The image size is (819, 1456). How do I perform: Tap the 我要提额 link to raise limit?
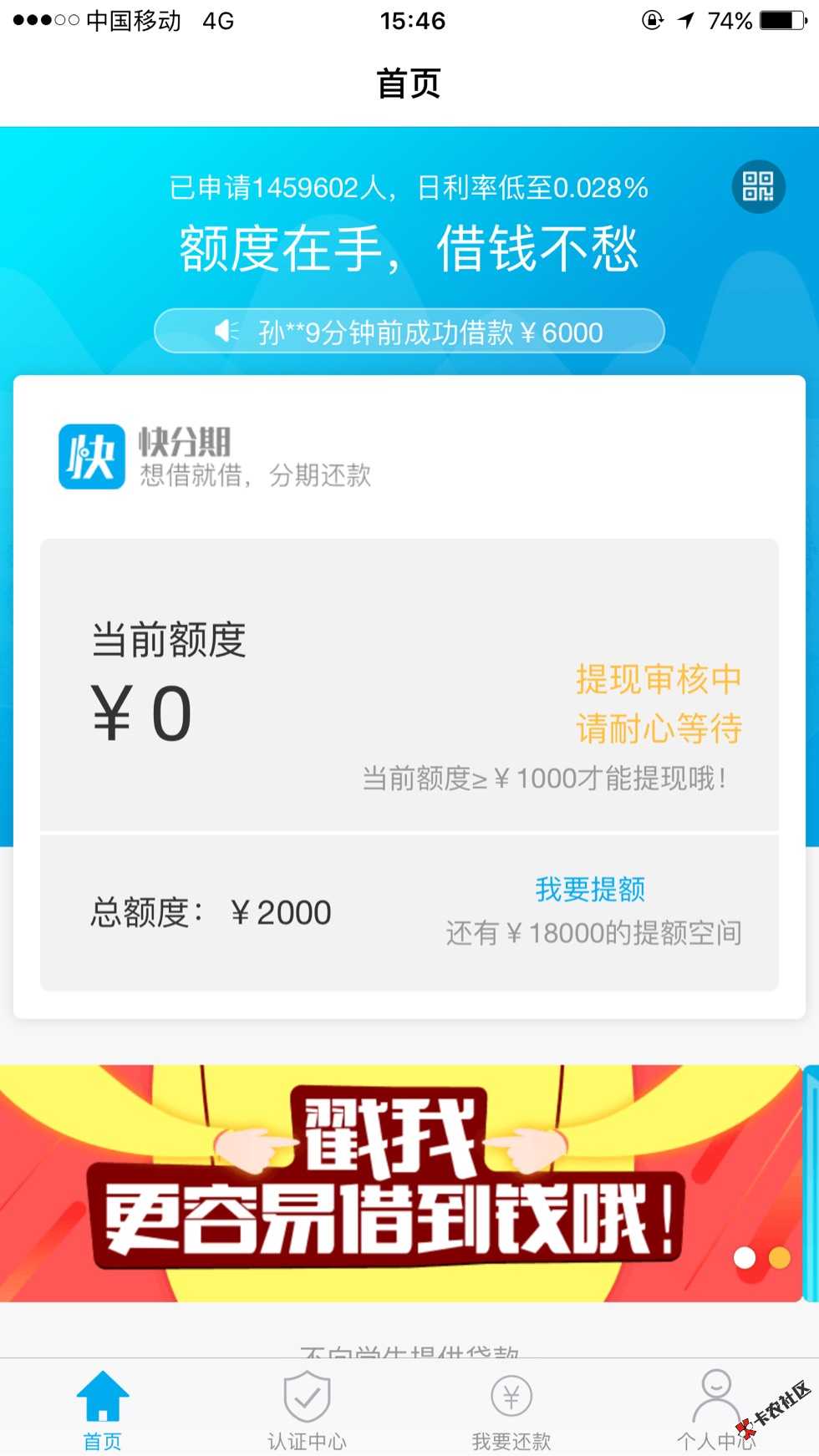coord(590,890)
